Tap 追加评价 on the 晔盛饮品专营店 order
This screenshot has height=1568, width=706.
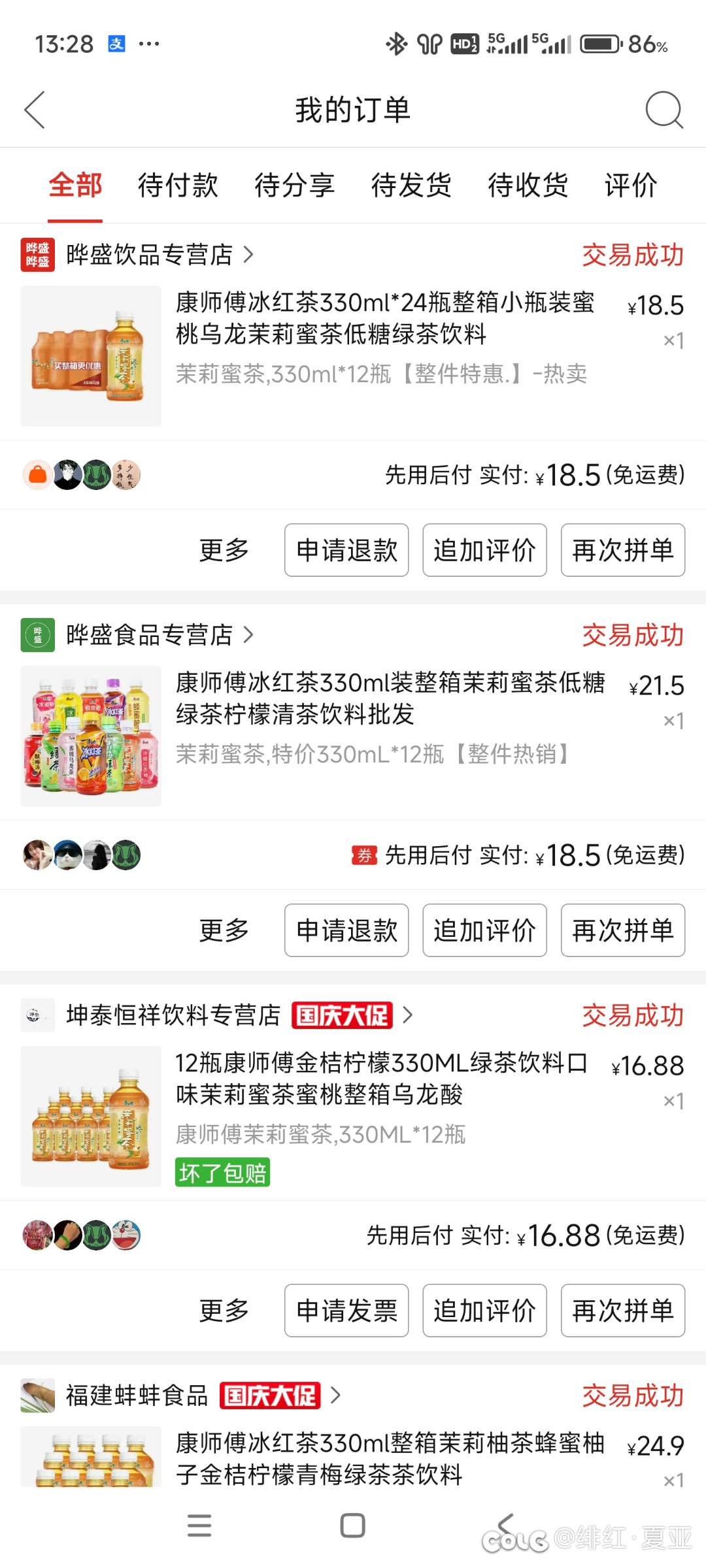tap(484, 550)
